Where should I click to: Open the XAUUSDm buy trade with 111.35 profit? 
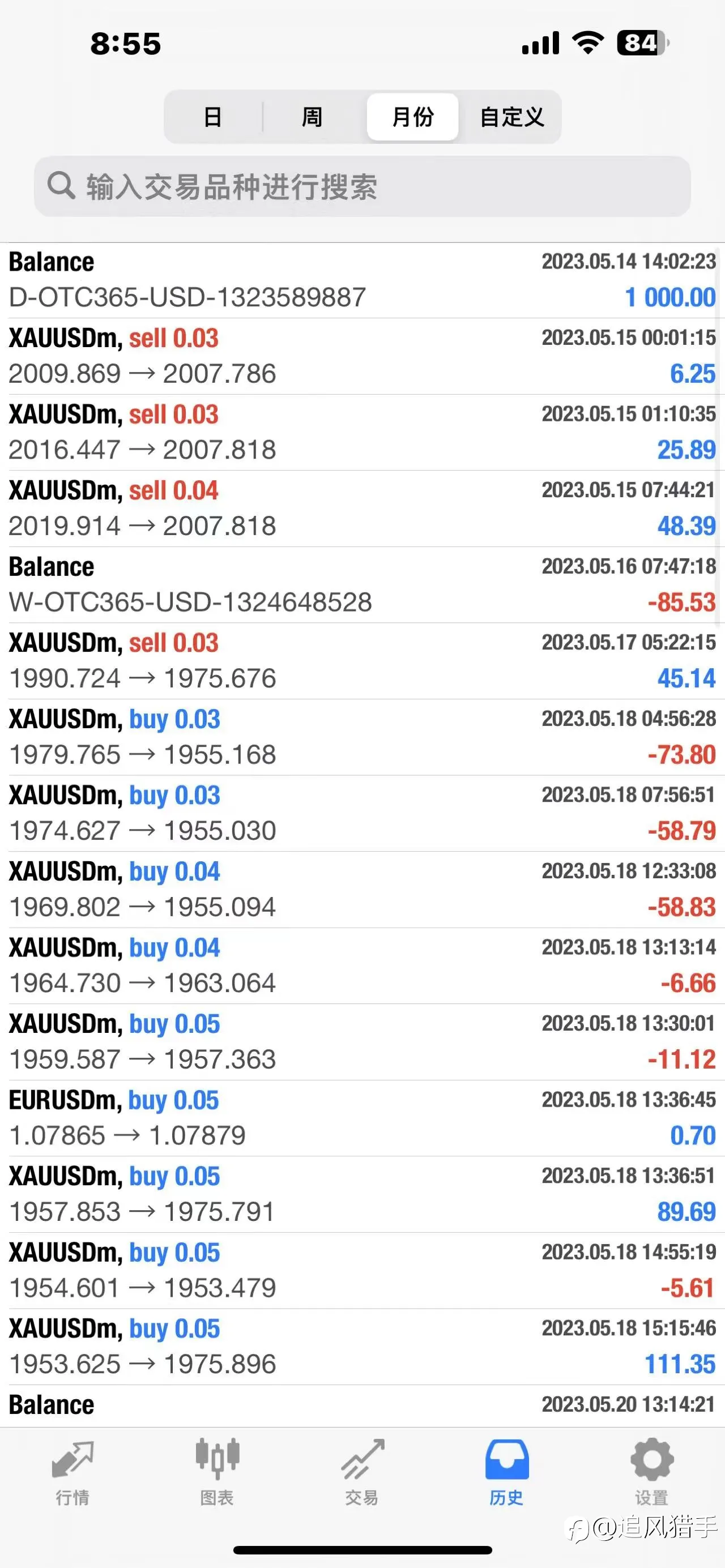coord(362,1347)
